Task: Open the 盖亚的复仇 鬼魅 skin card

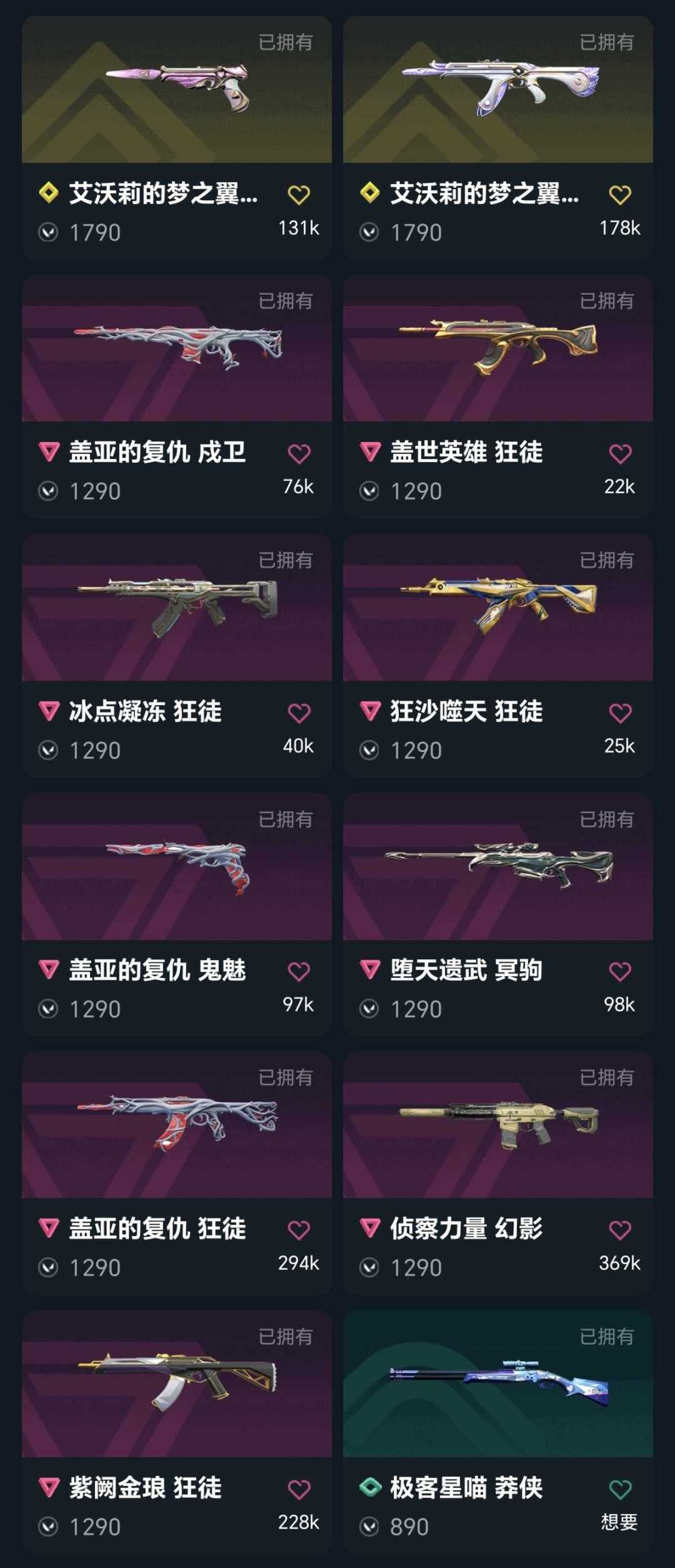Action: 177,914
